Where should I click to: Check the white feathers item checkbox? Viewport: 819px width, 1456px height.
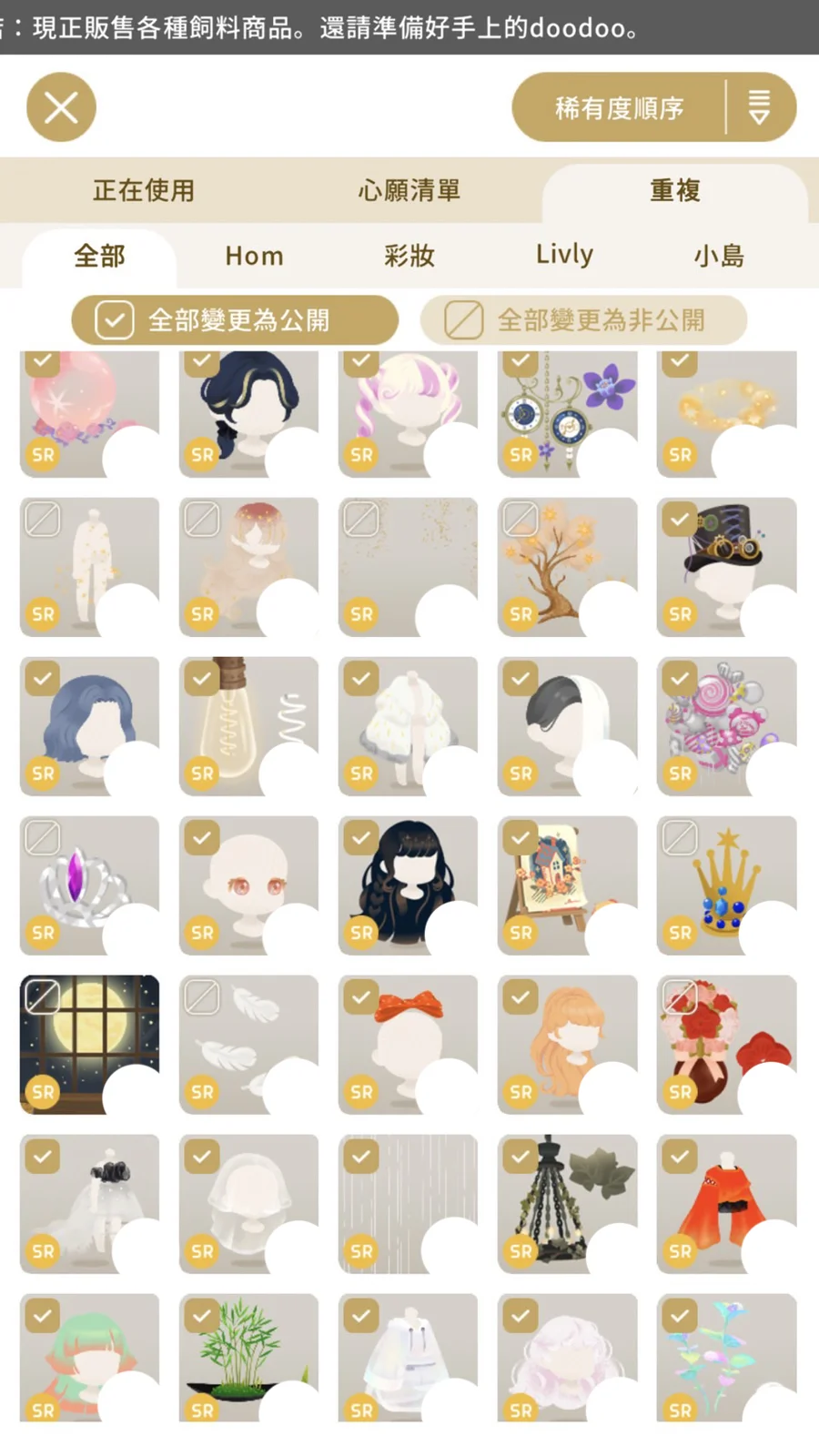[202, 996]
